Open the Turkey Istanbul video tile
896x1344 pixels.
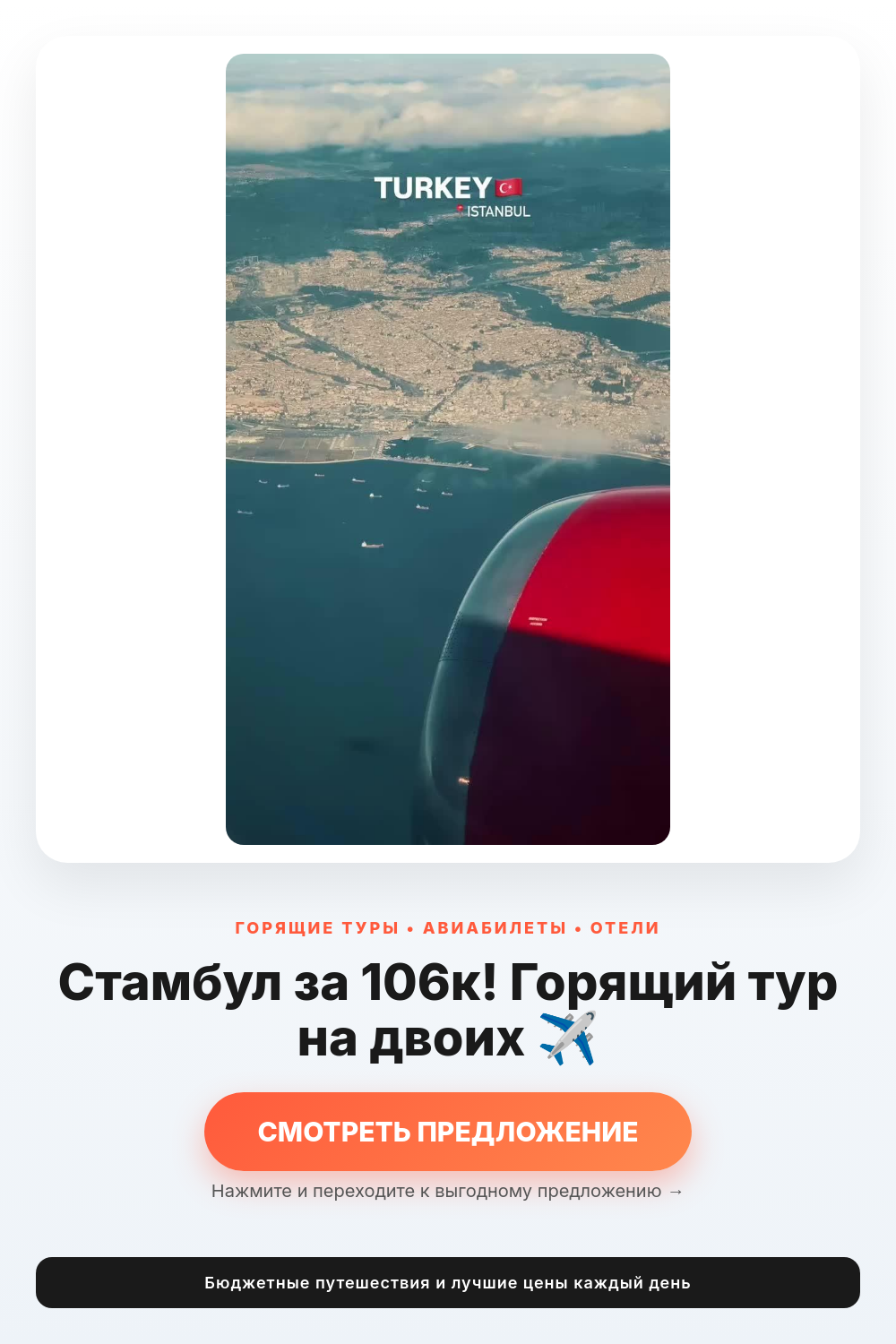point(448,449)
